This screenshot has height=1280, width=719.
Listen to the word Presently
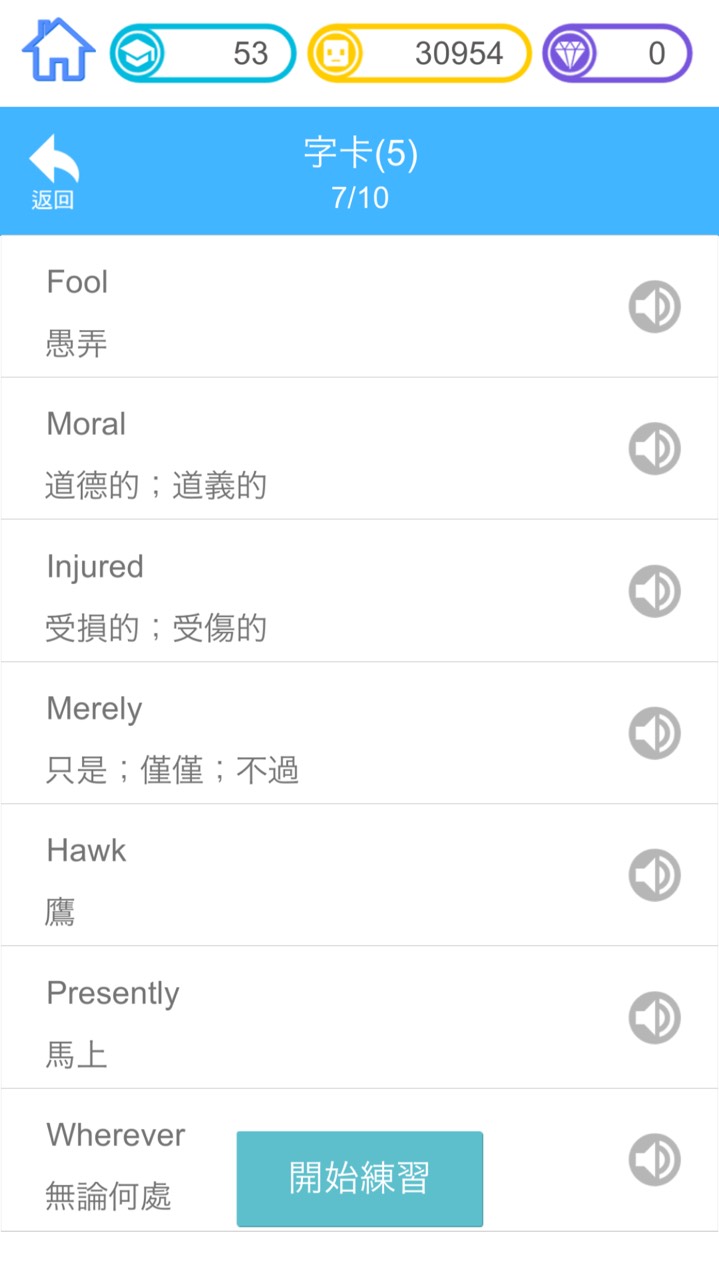pyautogui.click(x=655, y=1018)
